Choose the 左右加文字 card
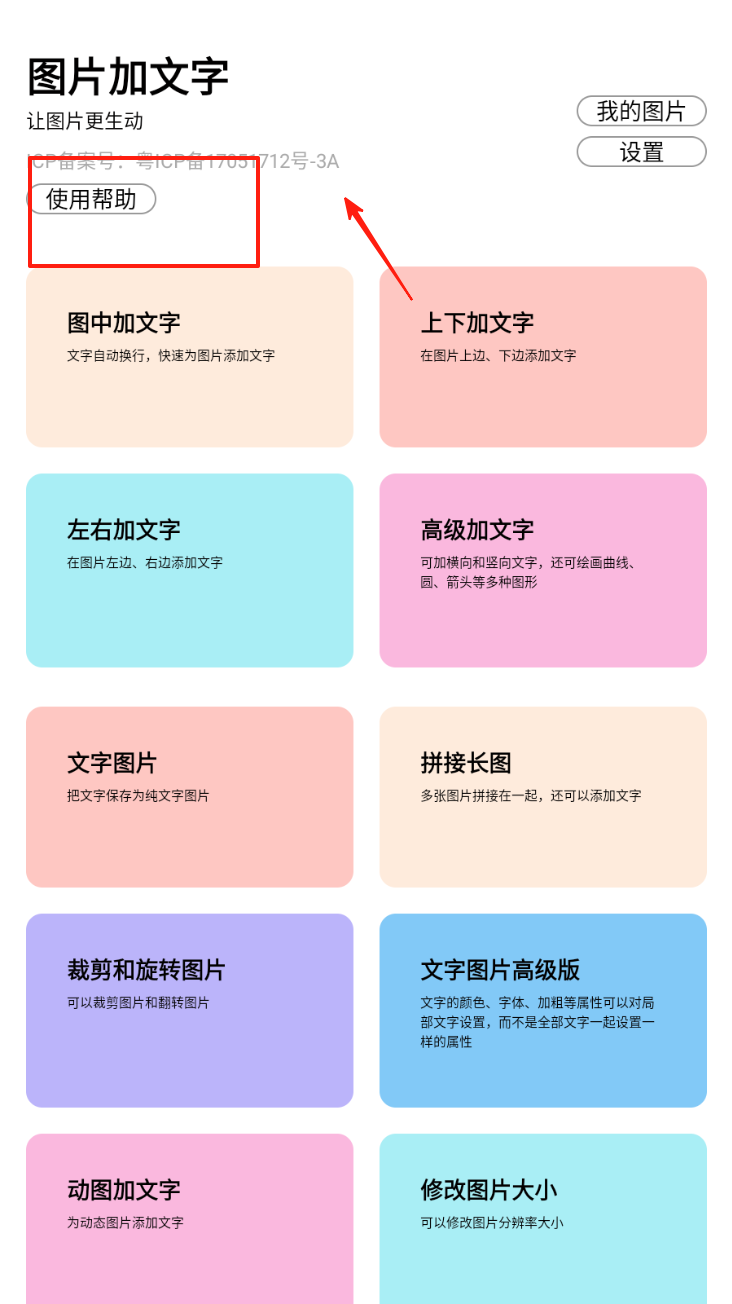The width and height of the screenshot is (732, 1304). click(x=189, y=570)
